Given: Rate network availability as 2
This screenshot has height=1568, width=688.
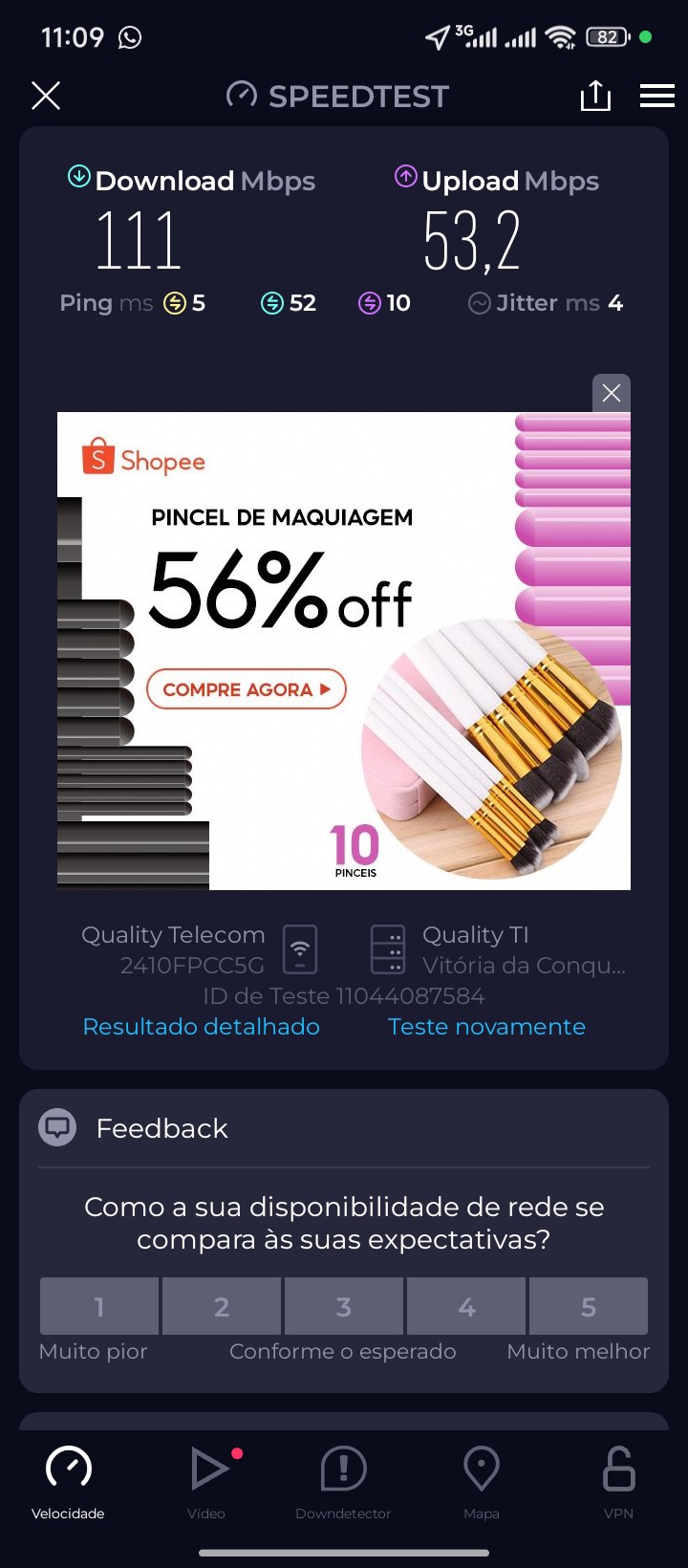Looking at the screenshot, I should (x=222, y=1306).
